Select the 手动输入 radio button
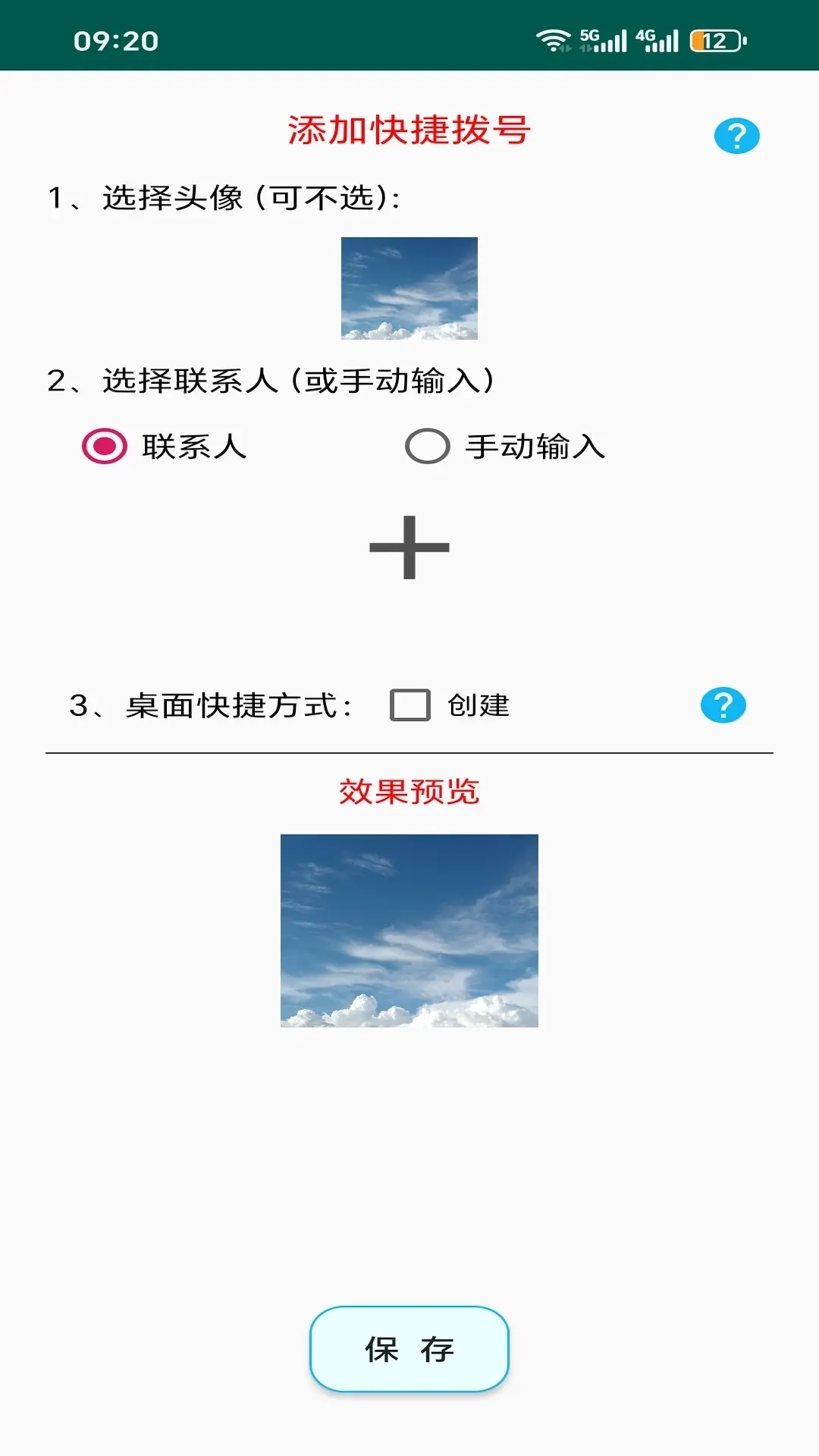The height and width of the screenshot is (1456, 819). (x=427, y=447)
